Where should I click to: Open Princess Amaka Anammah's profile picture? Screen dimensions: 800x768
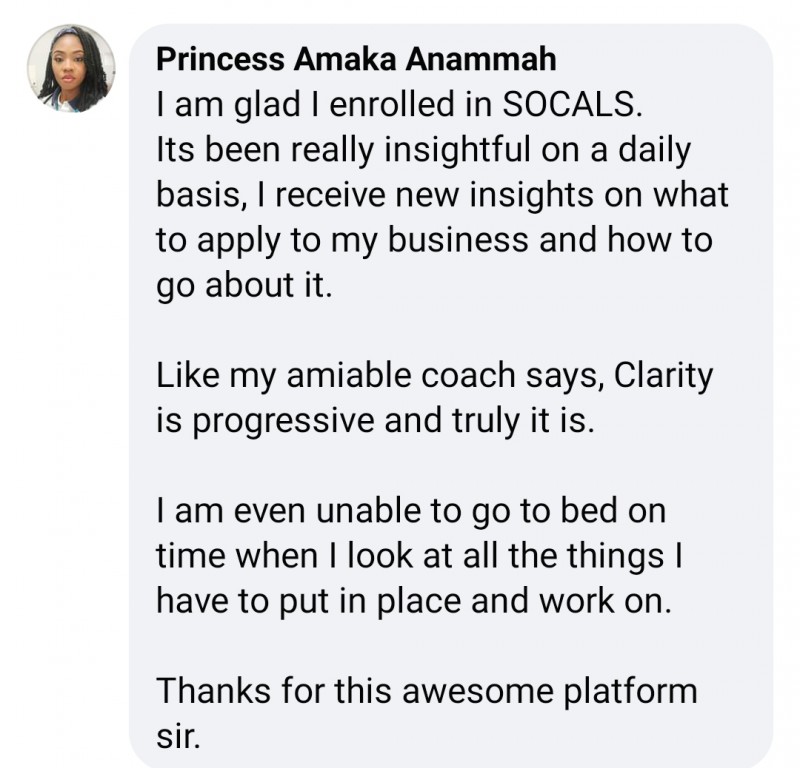(71, 68)
